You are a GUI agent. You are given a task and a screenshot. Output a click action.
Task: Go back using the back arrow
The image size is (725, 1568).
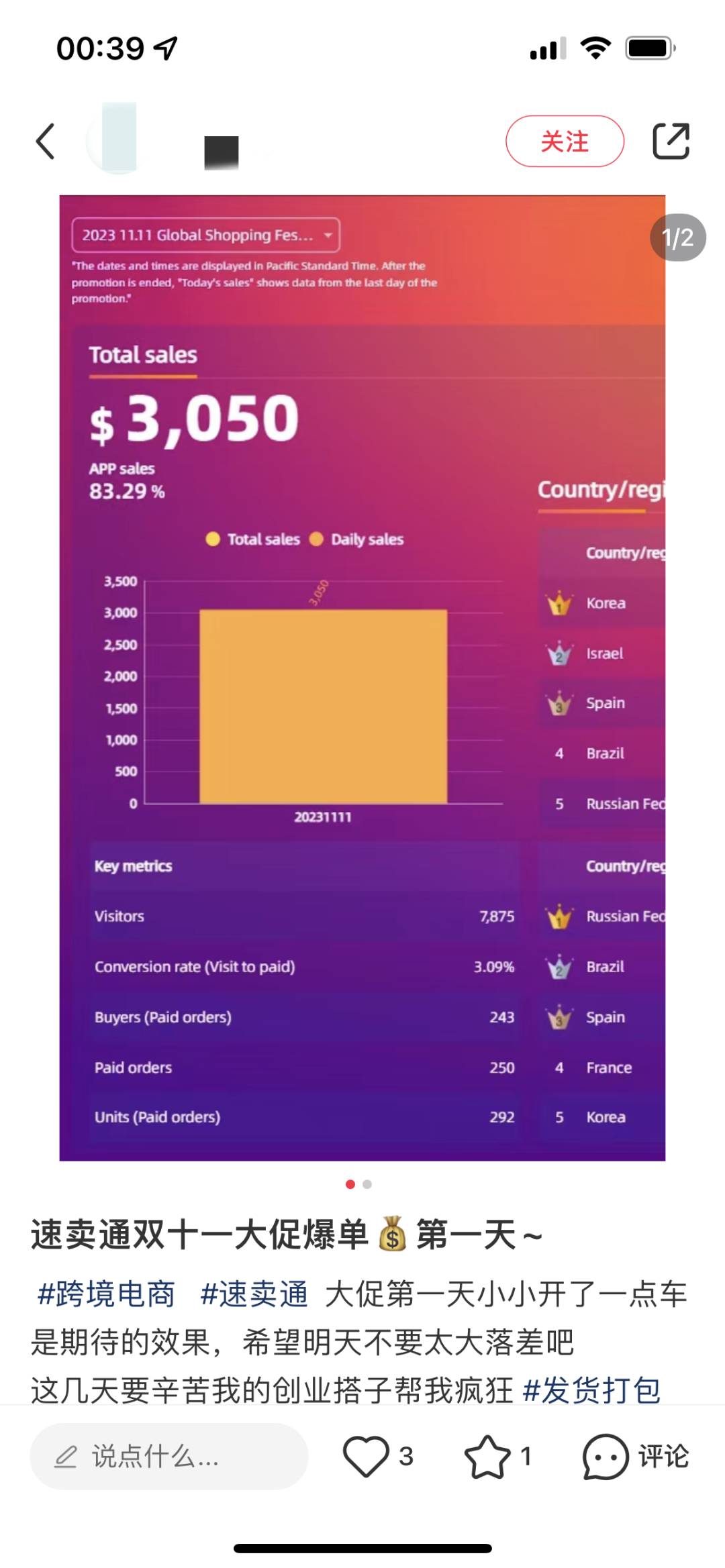46,142
